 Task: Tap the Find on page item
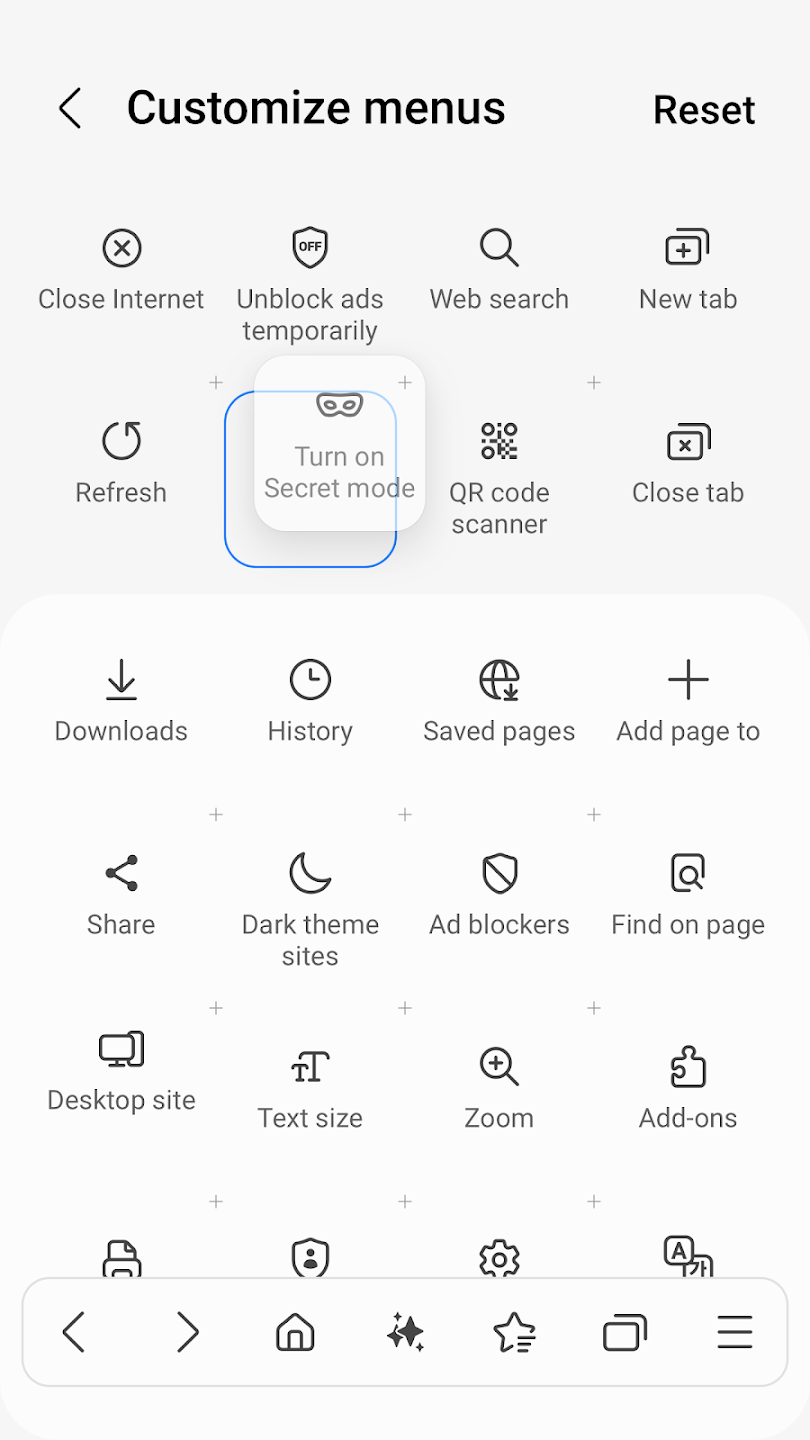pos(688,895)
